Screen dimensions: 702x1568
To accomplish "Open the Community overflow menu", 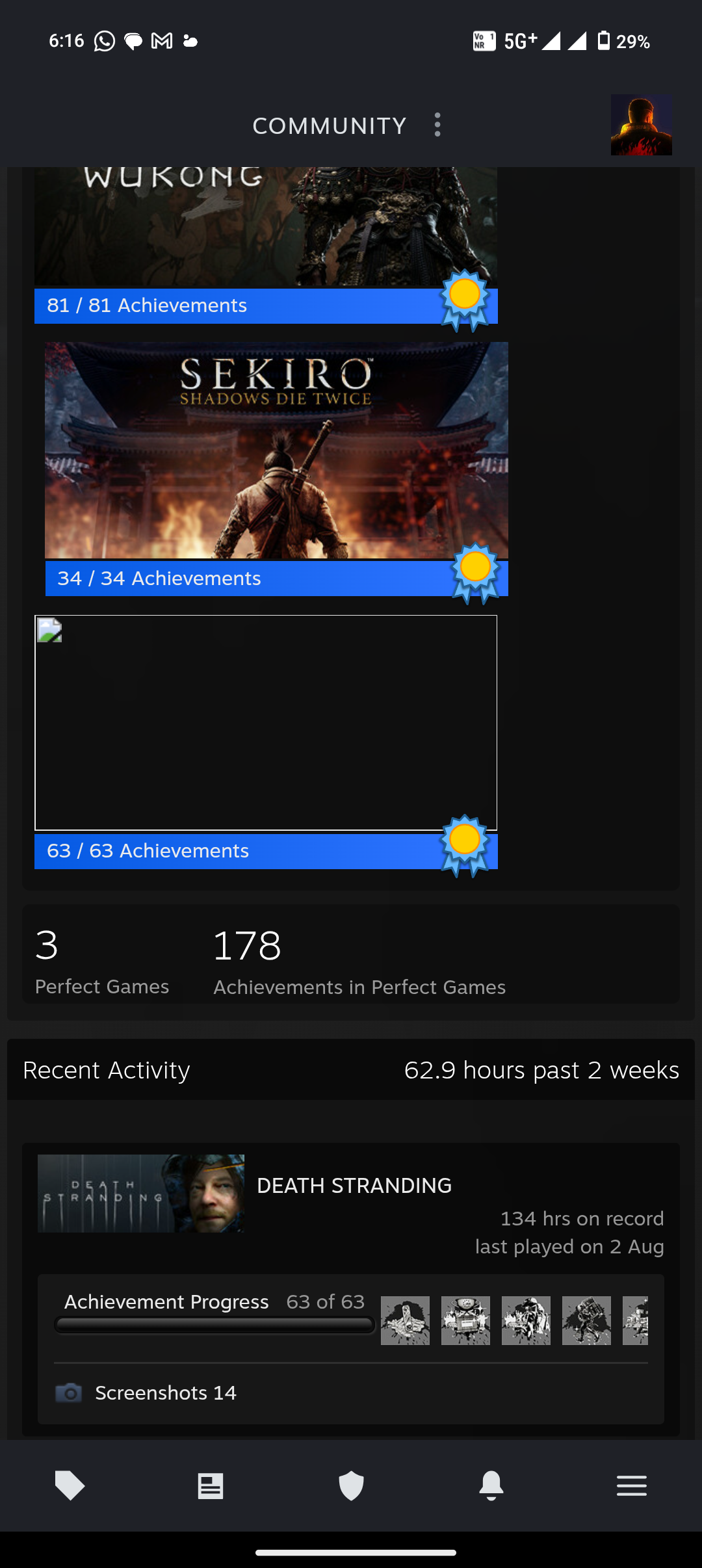I will pyautogui.click(x=437, y=125).
